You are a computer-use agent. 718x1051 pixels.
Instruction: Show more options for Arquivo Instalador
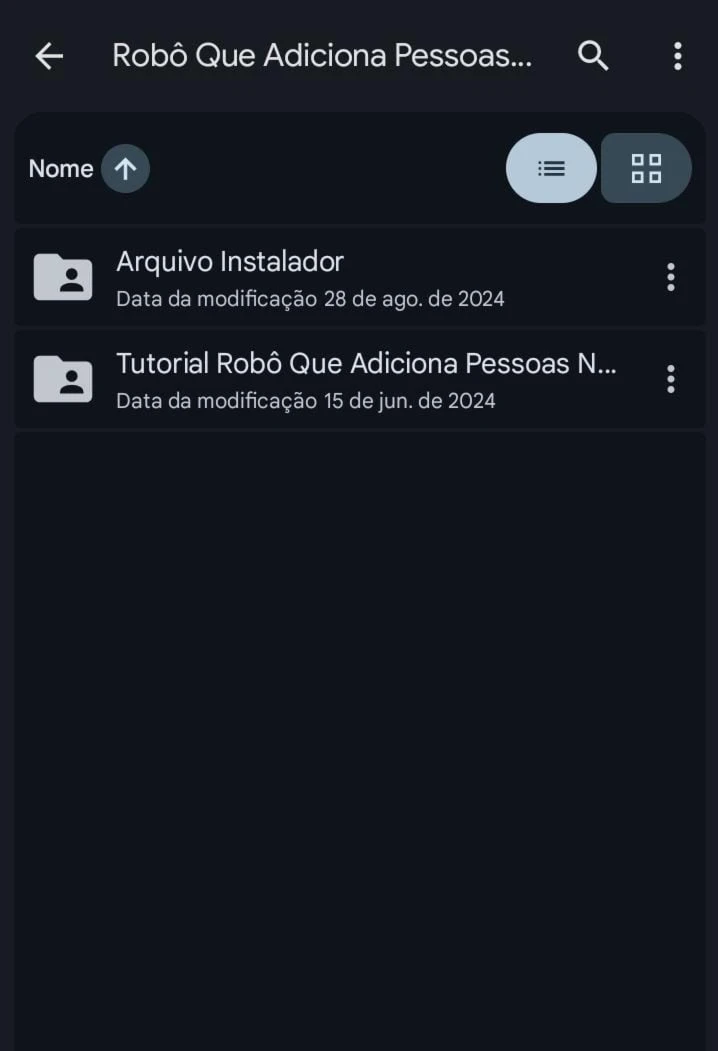tap(670, 277)
